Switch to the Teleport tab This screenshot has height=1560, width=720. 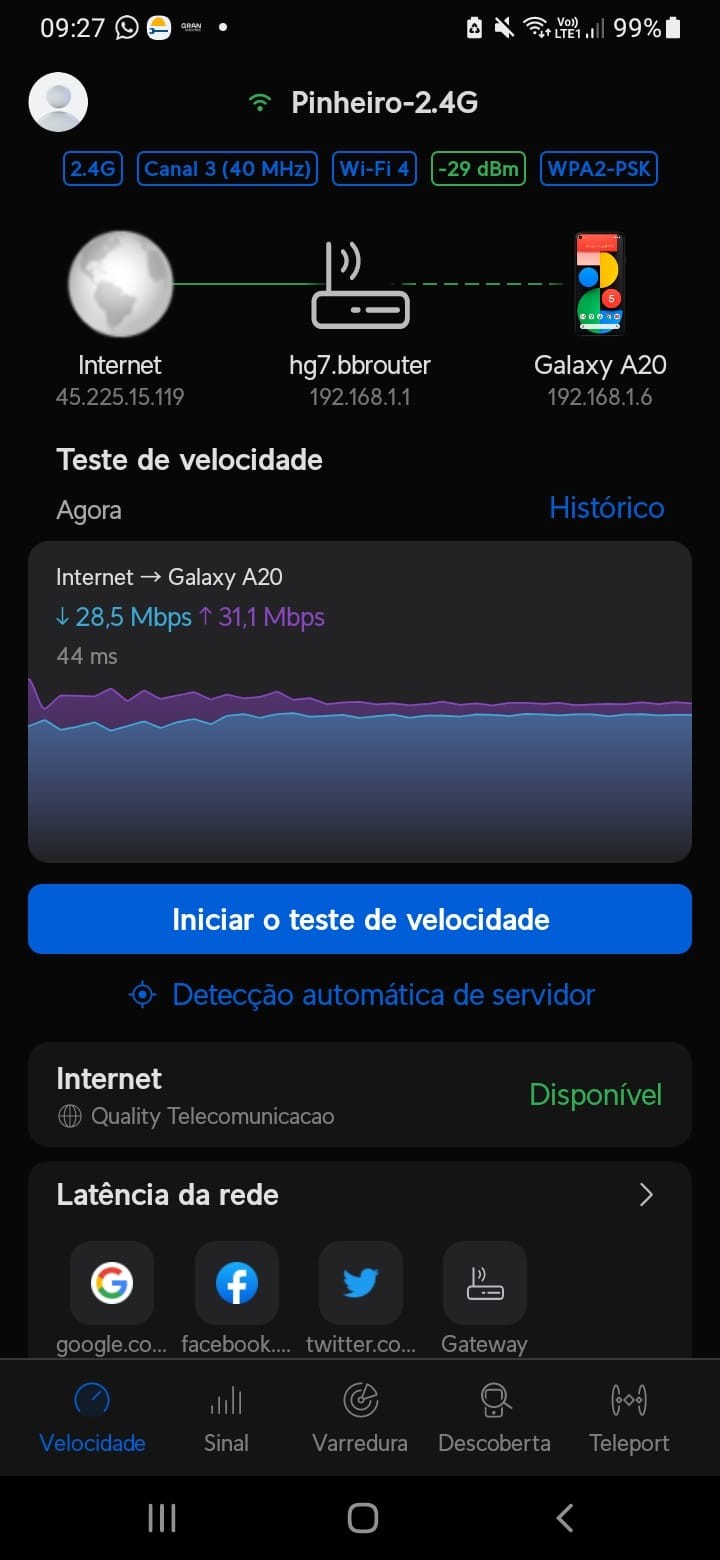pyautogui.click(x=629, y=1418)
